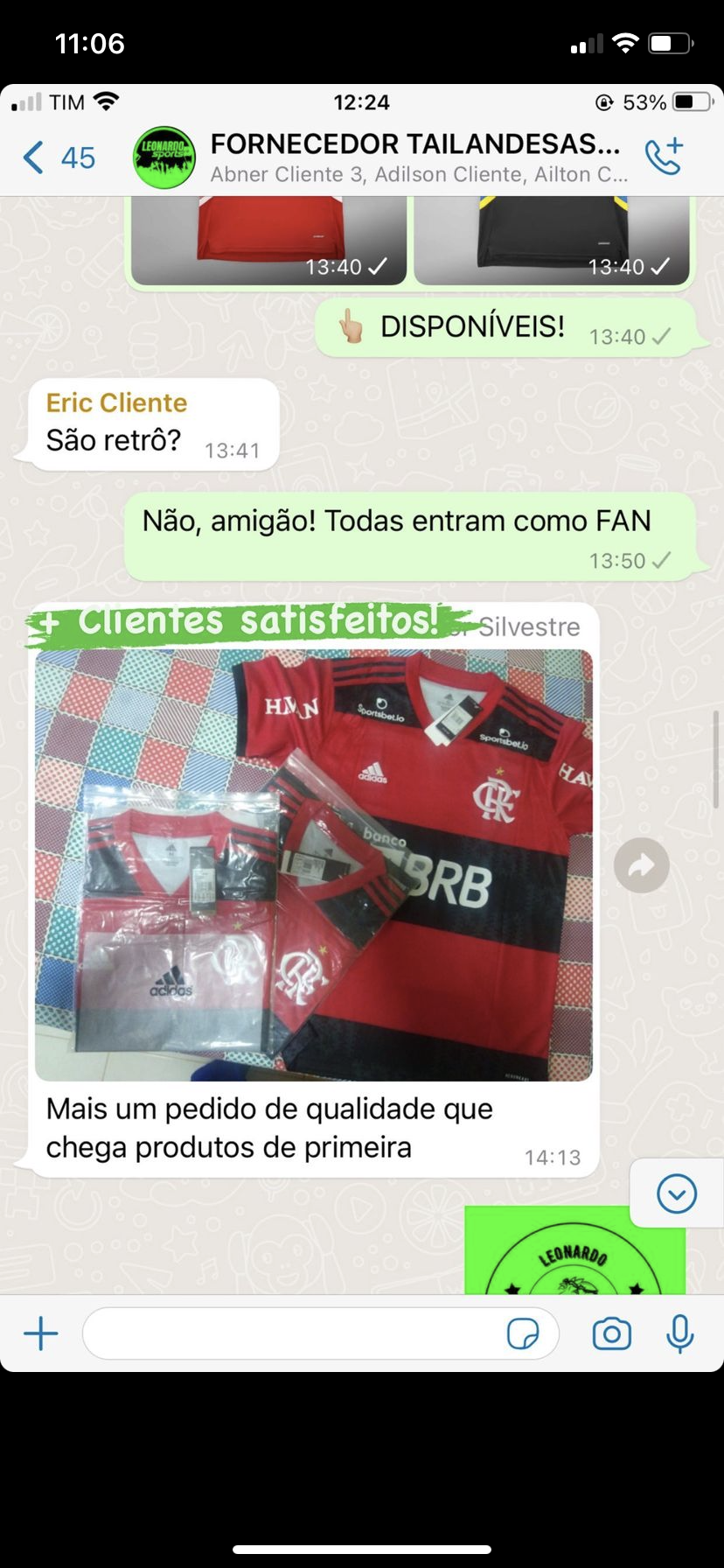The width and height of the screenshot is (724, 1568).
Task: Open the Leonardo Sports sticker message
Action: 573,1251
